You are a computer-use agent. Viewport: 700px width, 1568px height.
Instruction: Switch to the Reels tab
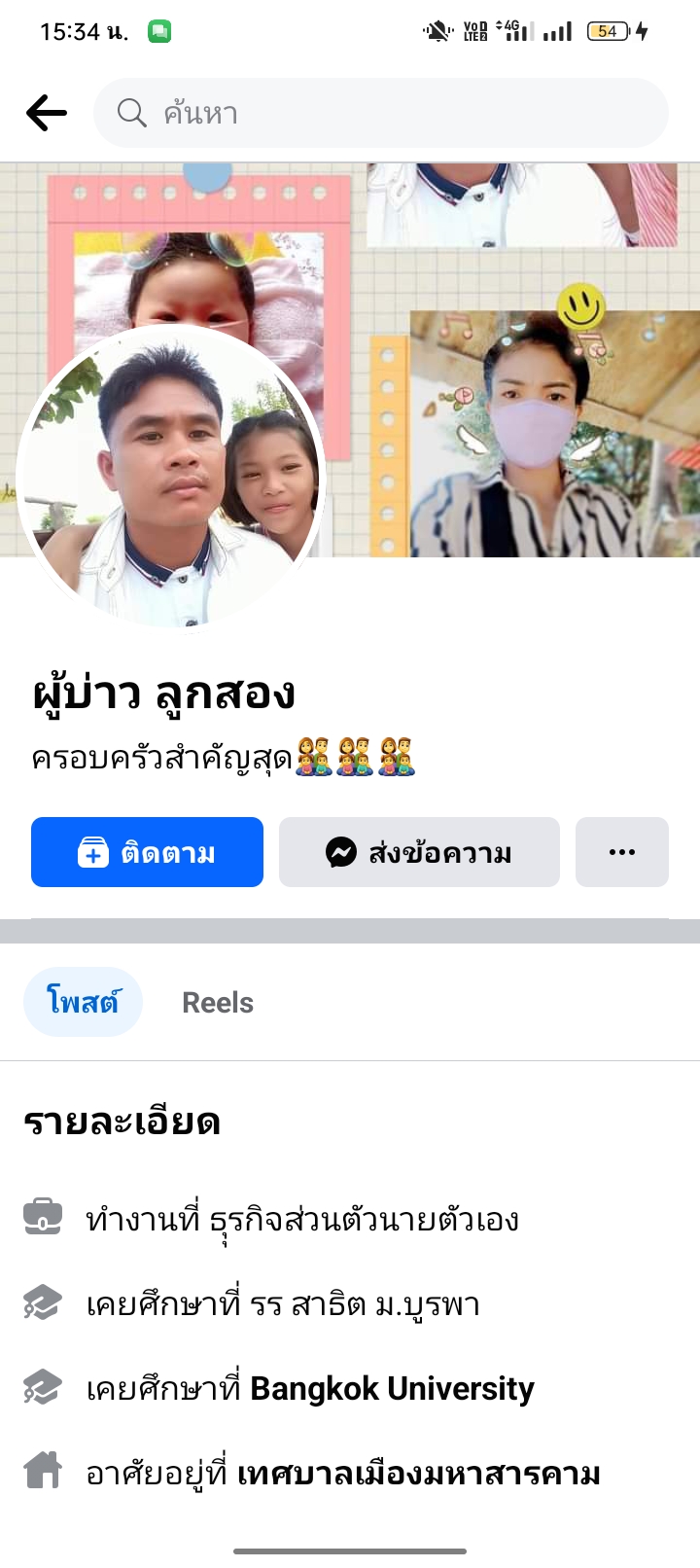[x=218, y=1002]
